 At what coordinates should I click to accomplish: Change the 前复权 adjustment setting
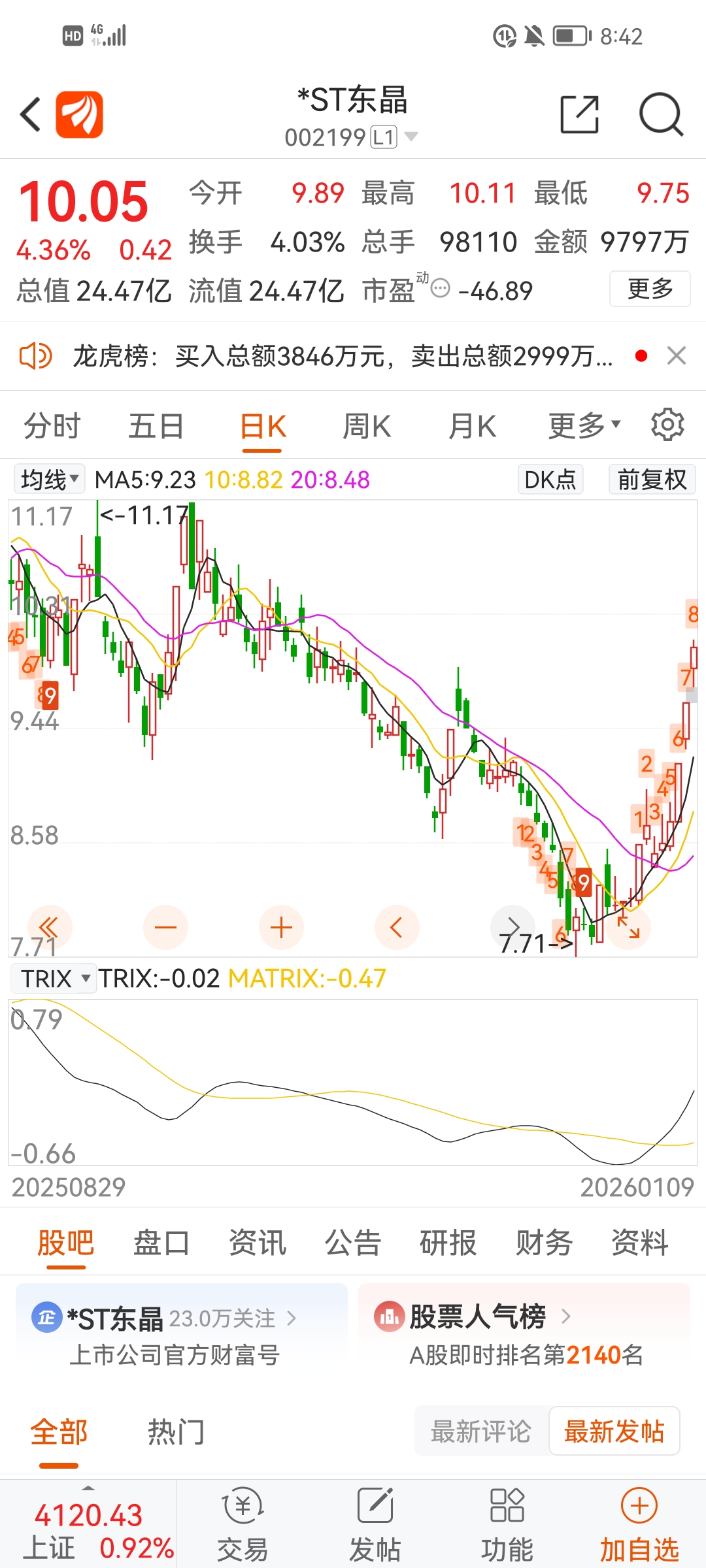[x=652, y=480]
